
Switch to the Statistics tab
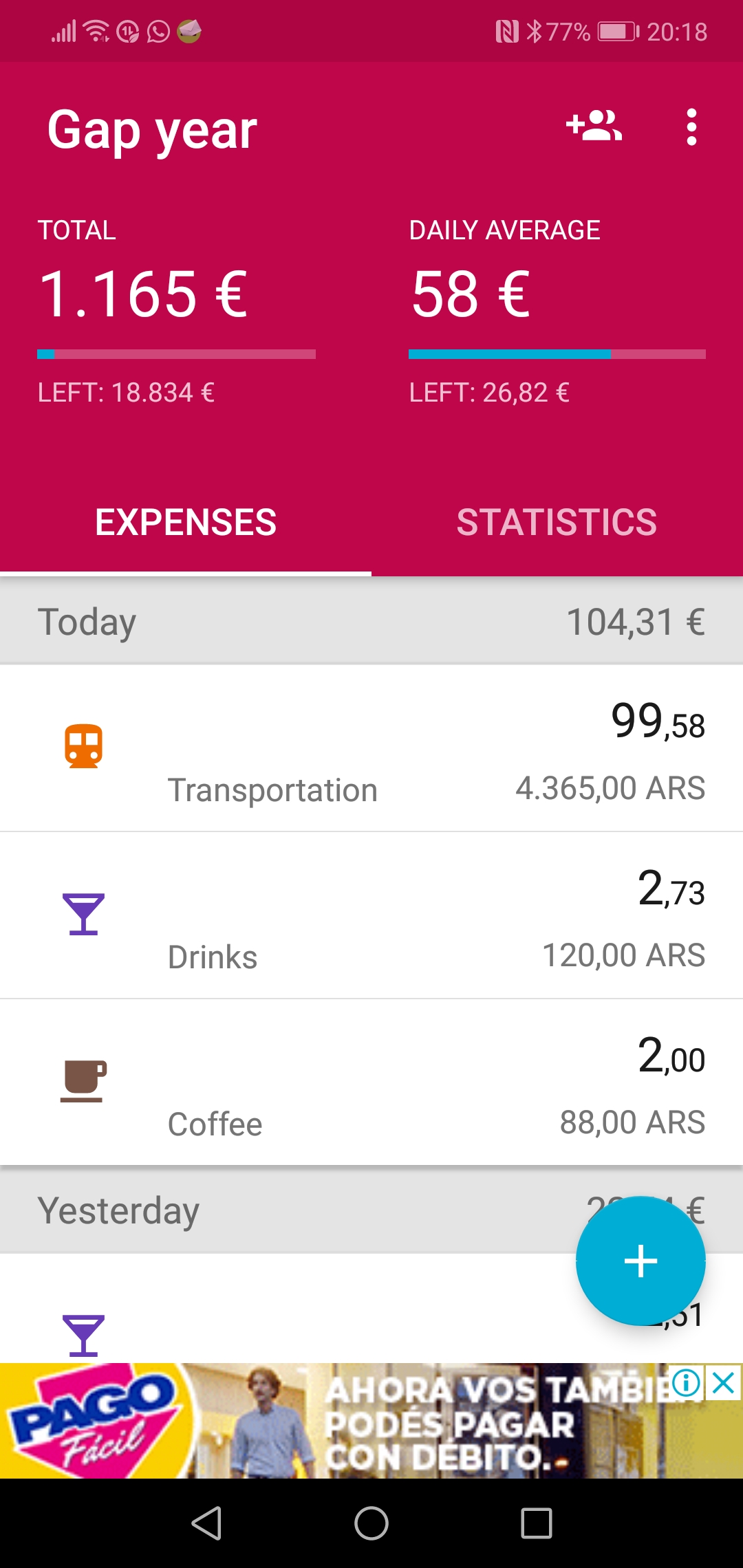(557, 522)
